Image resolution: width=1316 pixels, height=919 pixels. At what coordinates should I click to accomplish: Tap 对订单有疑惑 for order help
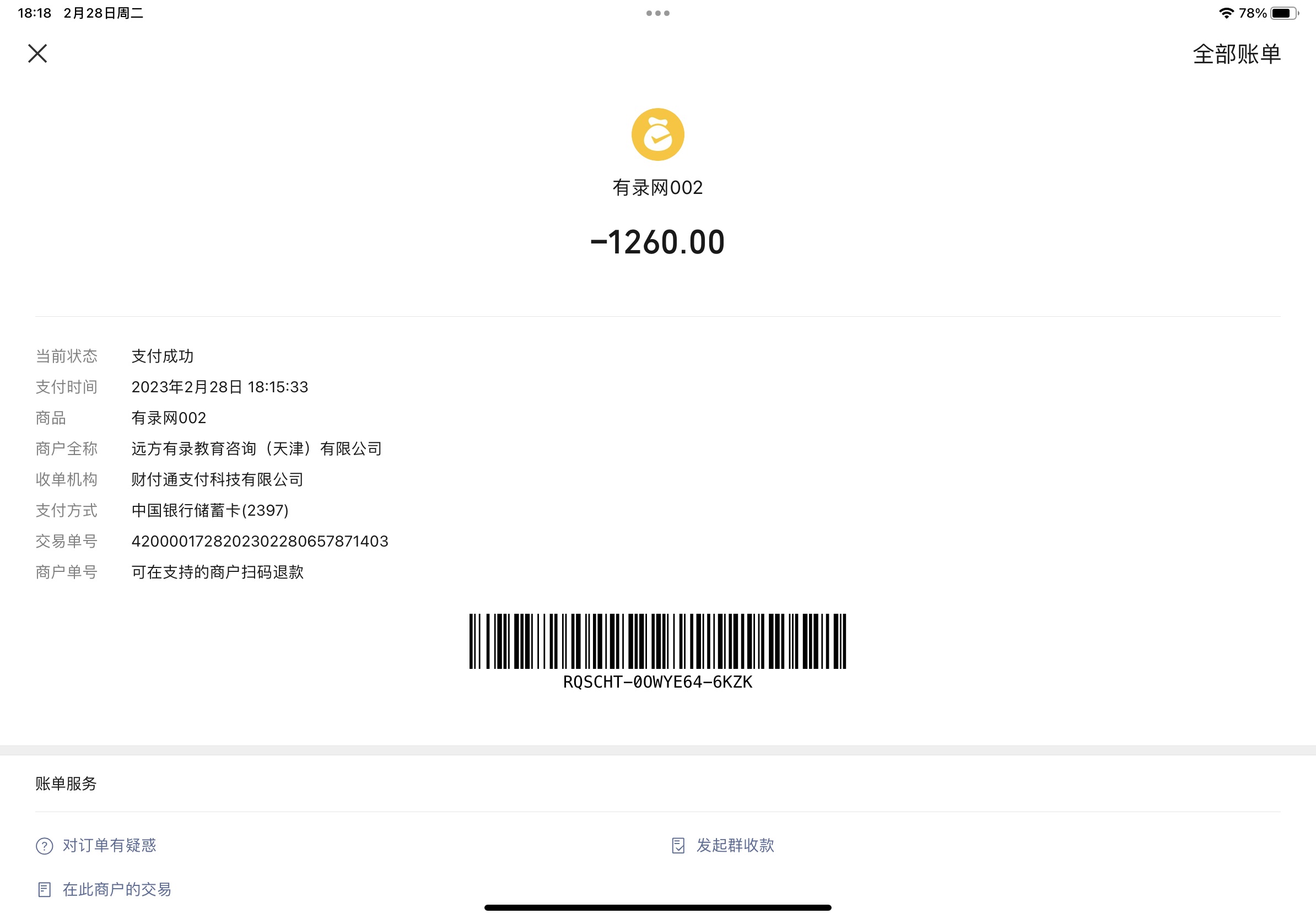109,845
